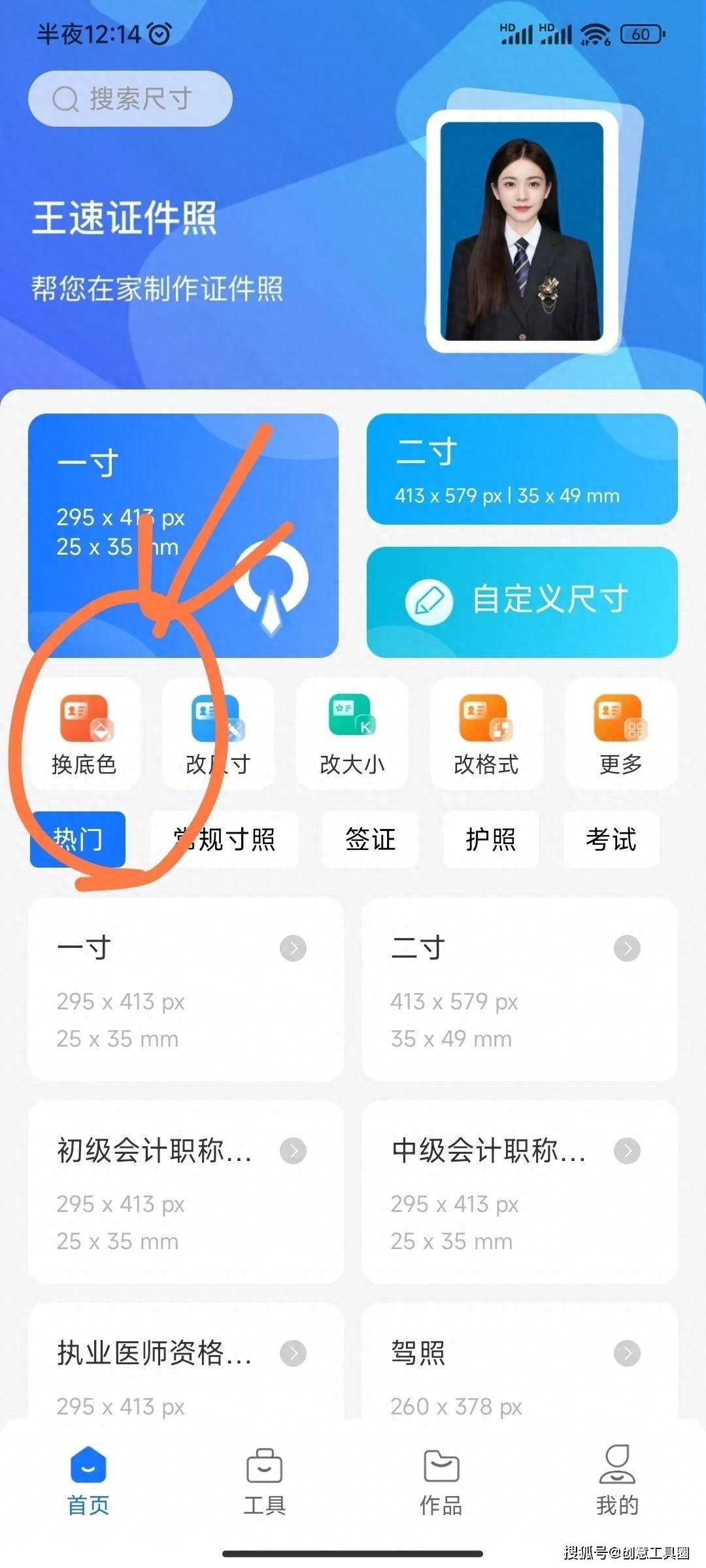Open the 考试 exam category
This screenshot has height=1568, width=706.
coord(610,840)
